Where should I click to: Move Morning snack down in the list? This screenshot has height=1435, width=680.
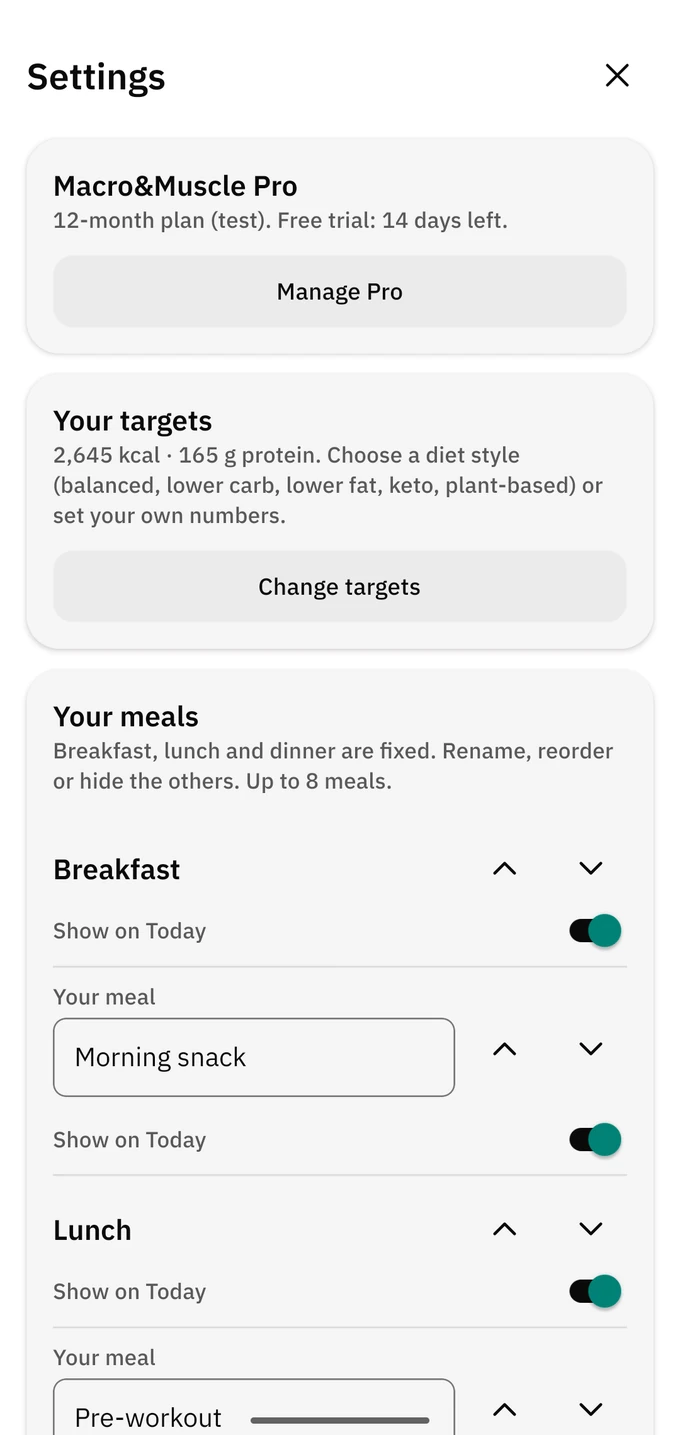(x=591, y=1049)
